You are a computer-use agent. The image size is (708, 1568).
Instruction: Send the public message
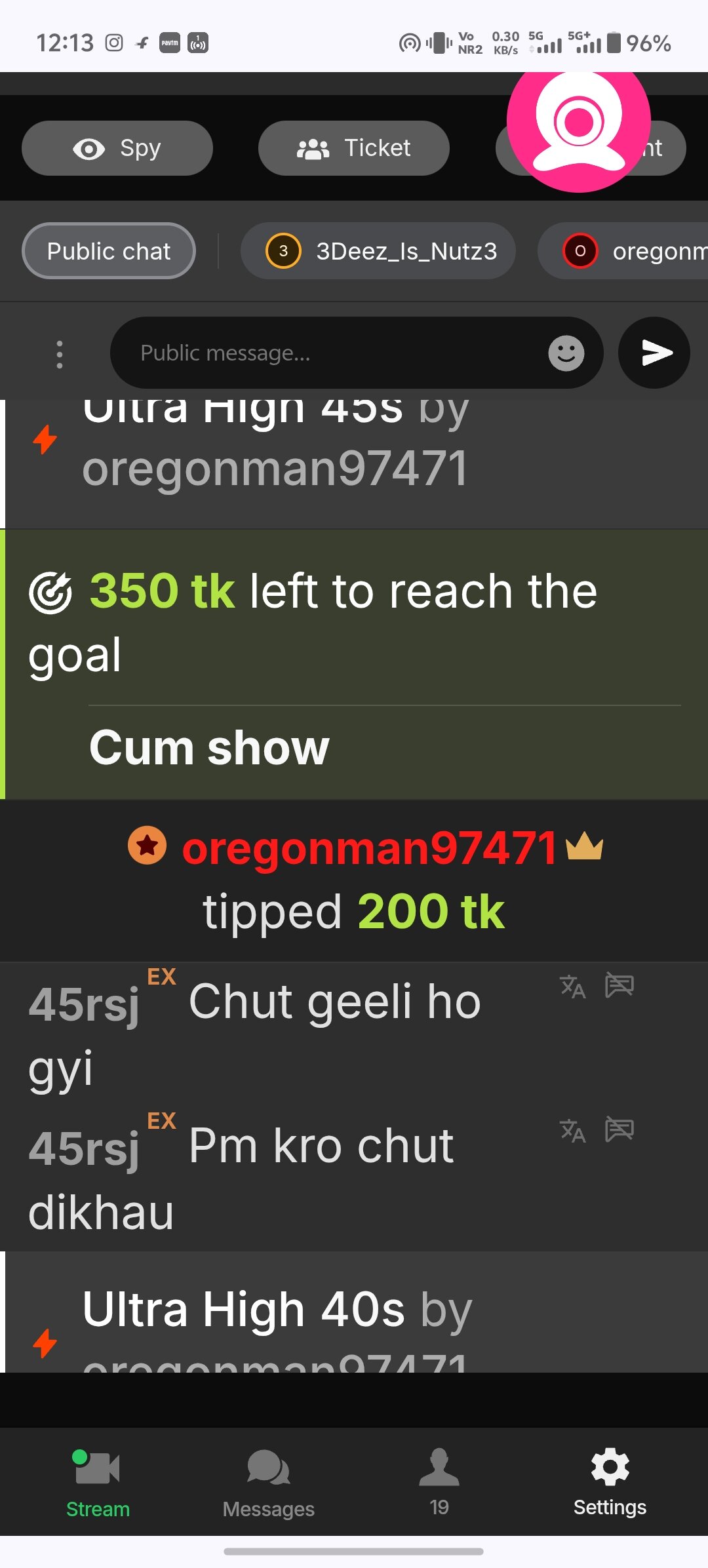[x=654, y=353]
